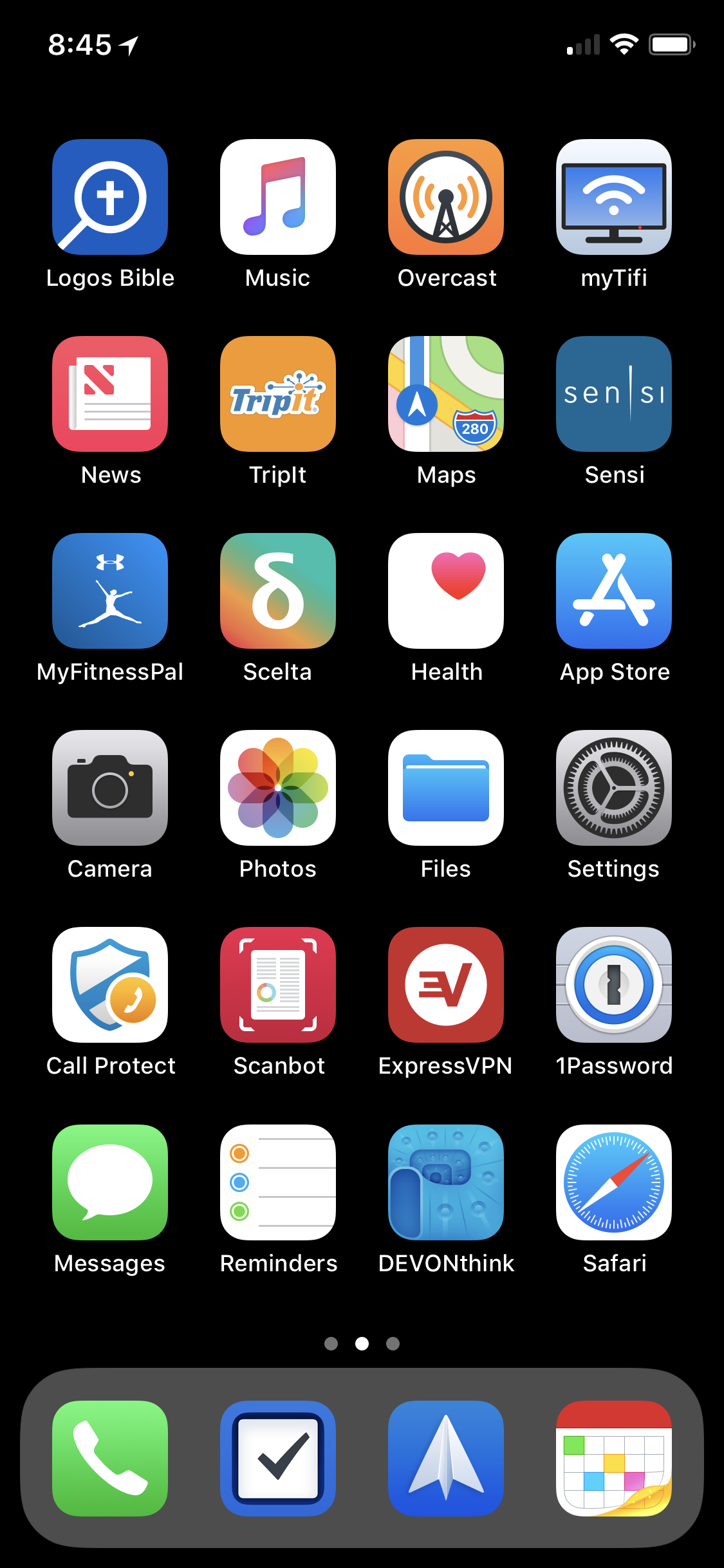Screen dimensions: 724x1568
Task: Launch the Sensi thermostat app
Action: click(614, 394)
